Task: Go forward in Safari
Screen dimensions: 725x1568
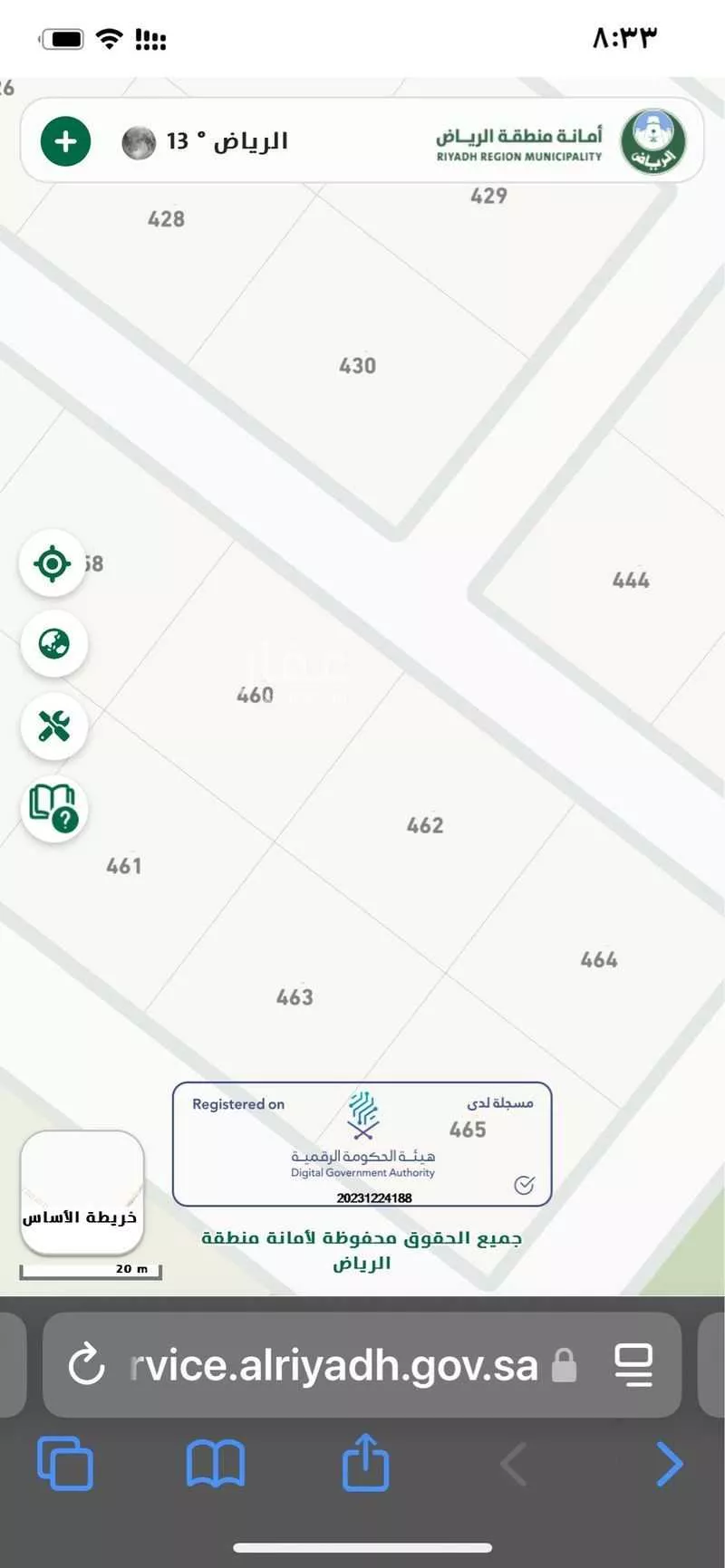Action: (x=669, y=1463)
